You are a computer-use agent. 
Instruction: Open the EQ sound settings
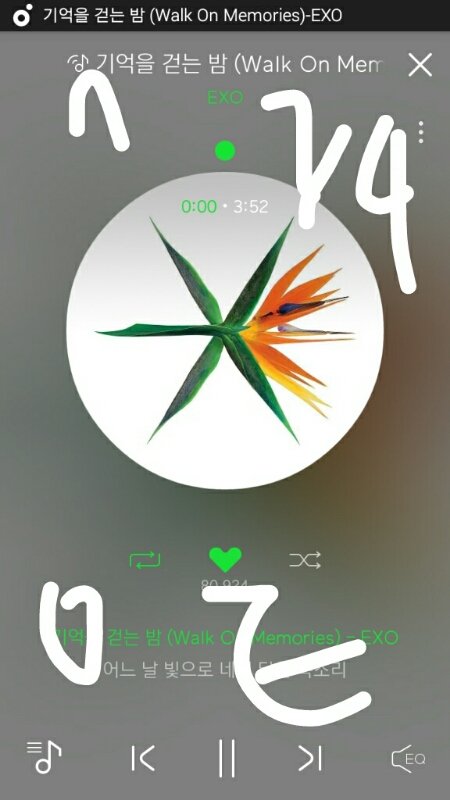[409, 759]
